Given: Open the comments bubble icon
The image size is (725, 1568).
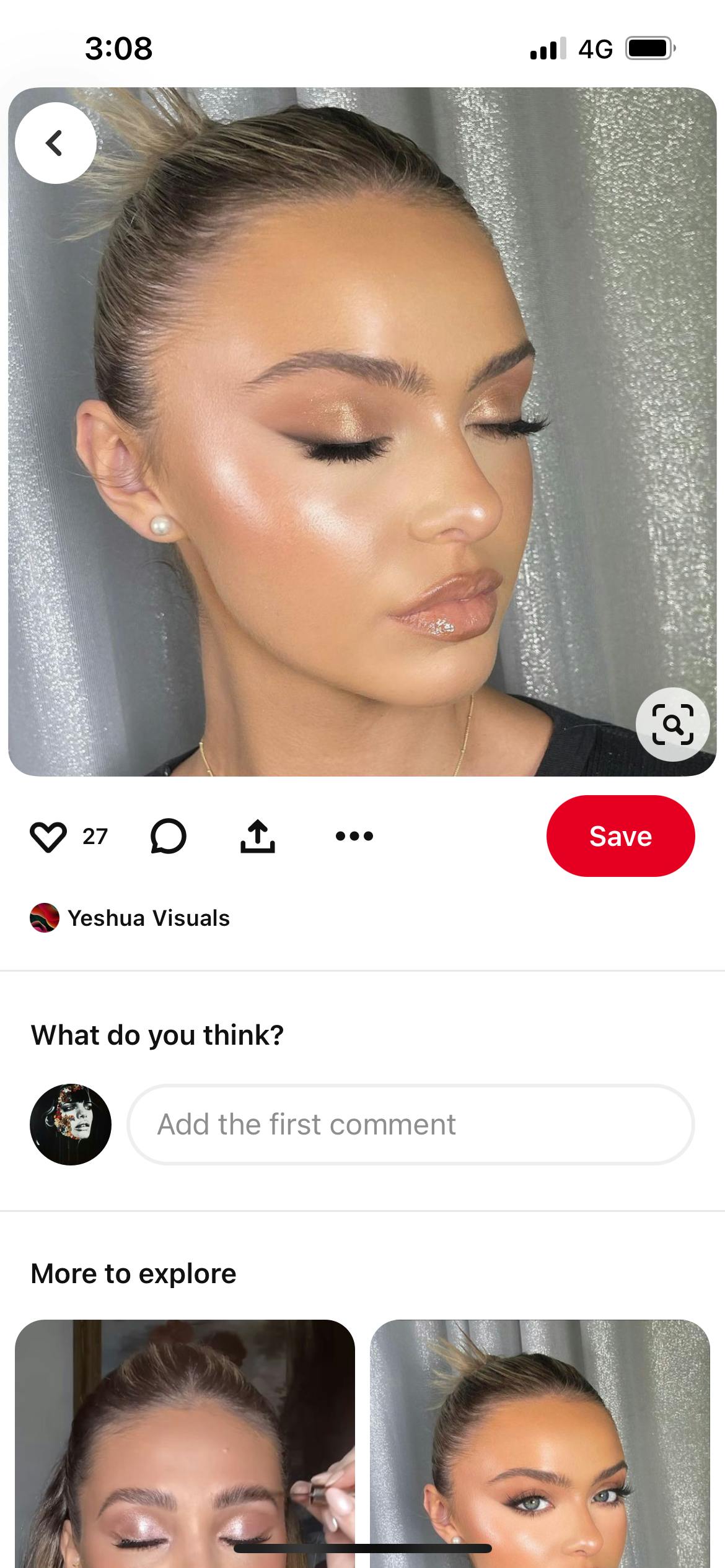Looking at the screenshot, I should (168, 837).
